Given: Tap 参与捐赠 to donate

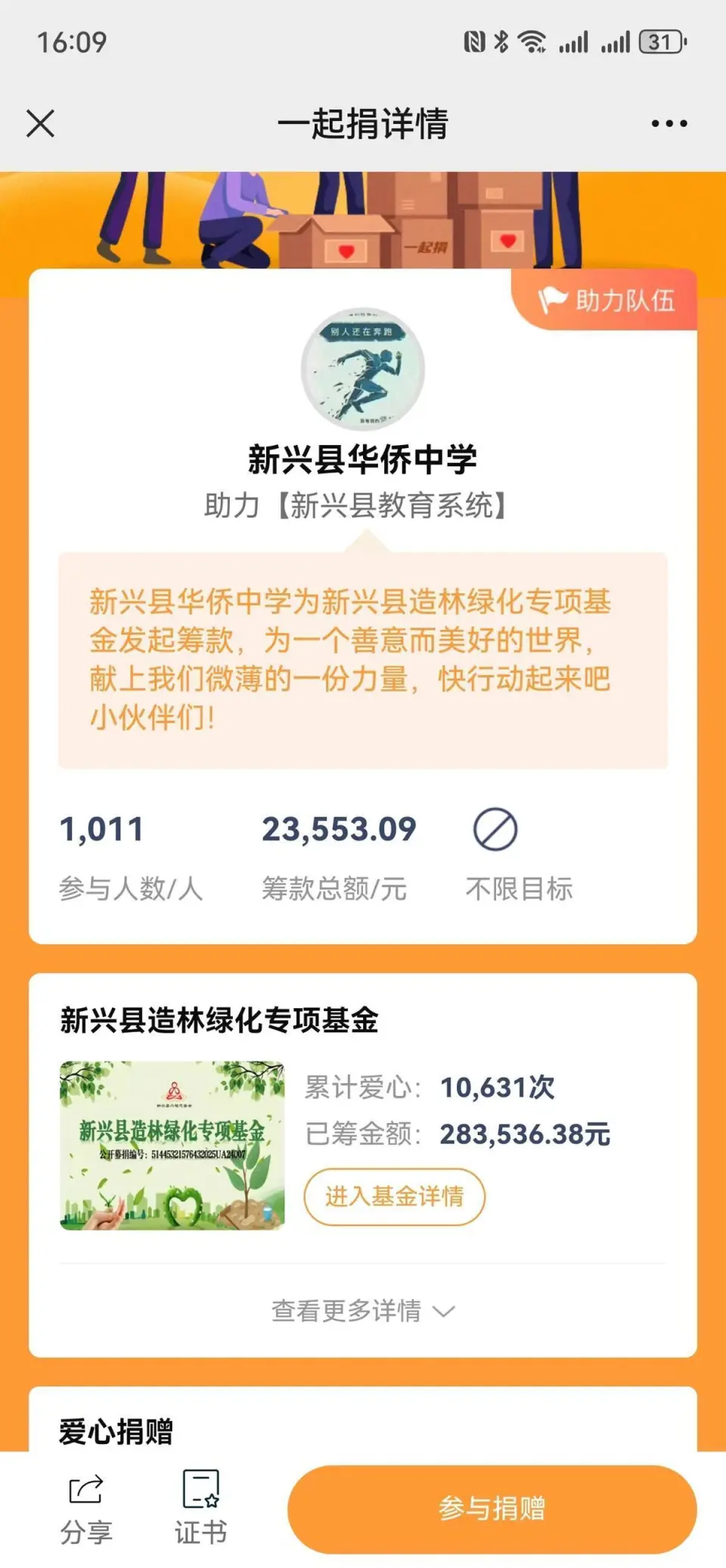Looking at the screenshot, I should (492, 1508).
